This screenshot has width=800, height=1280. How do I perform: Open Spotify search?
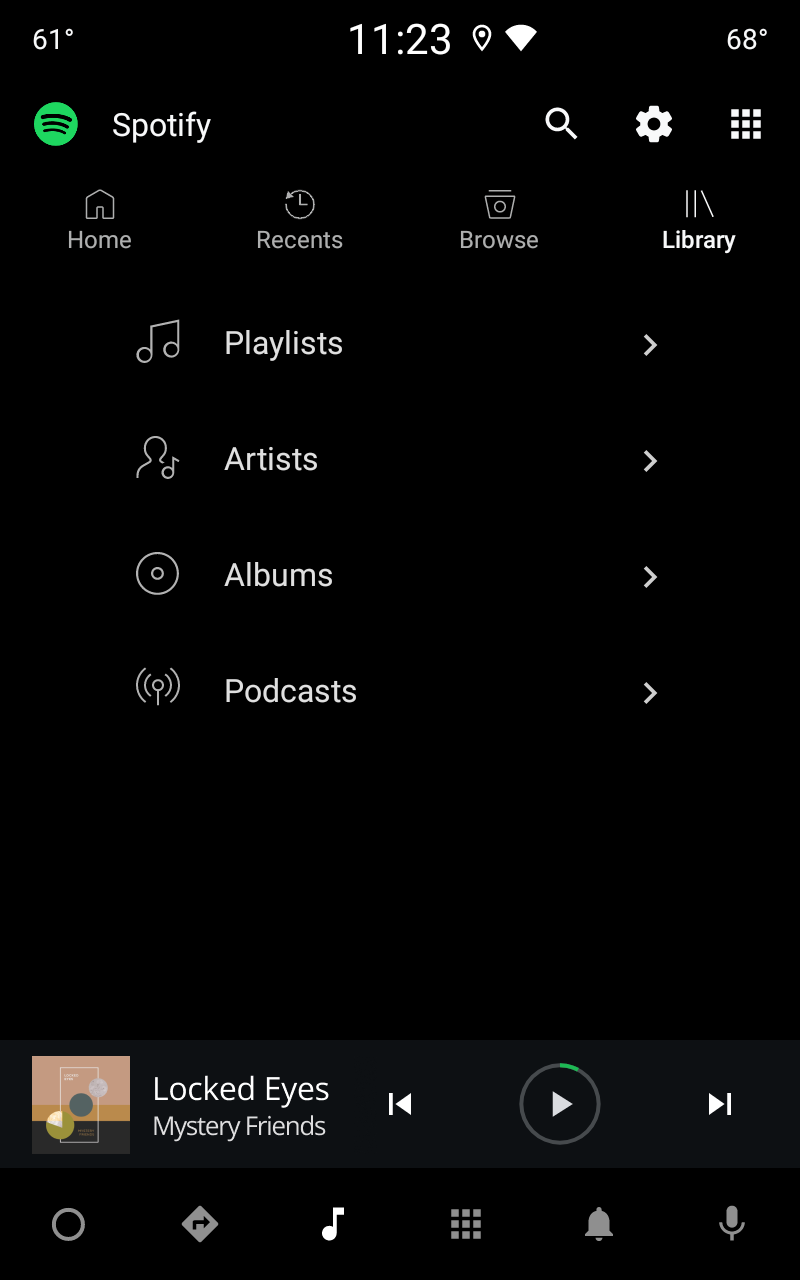561,124
